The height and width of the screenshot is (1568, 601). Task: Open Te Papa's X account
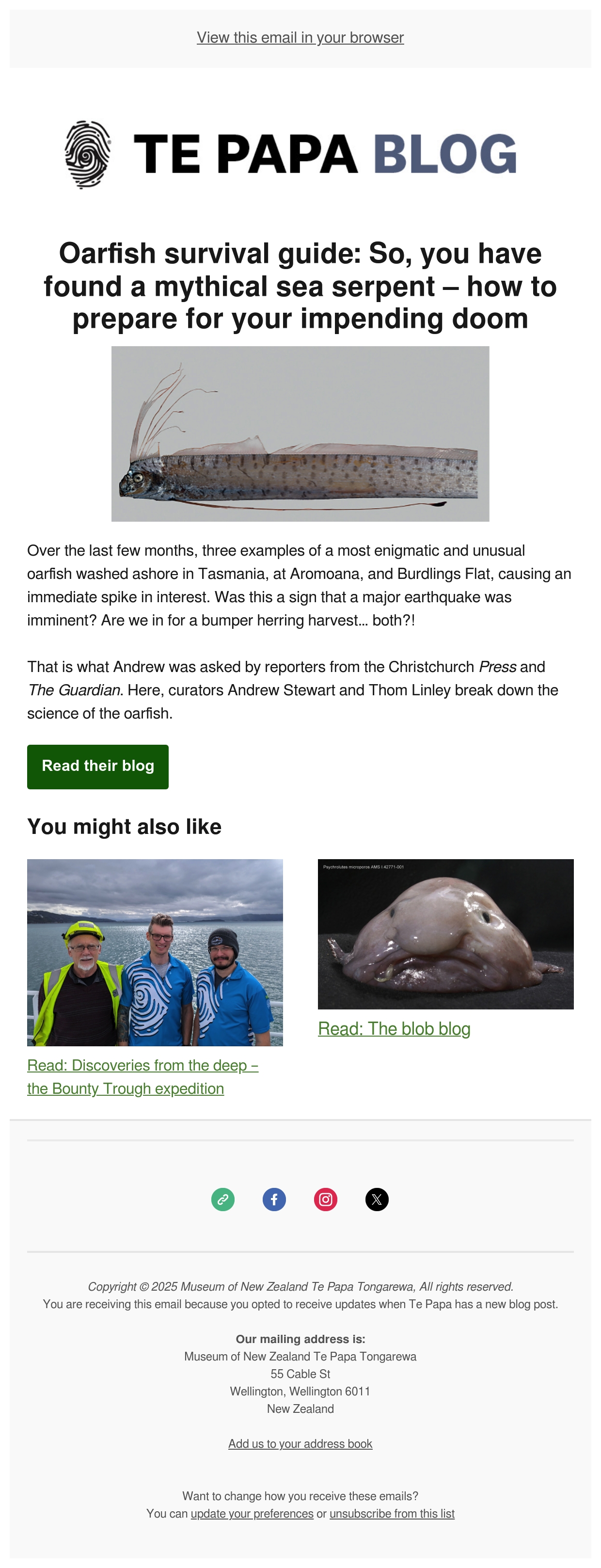[377, 1199]
